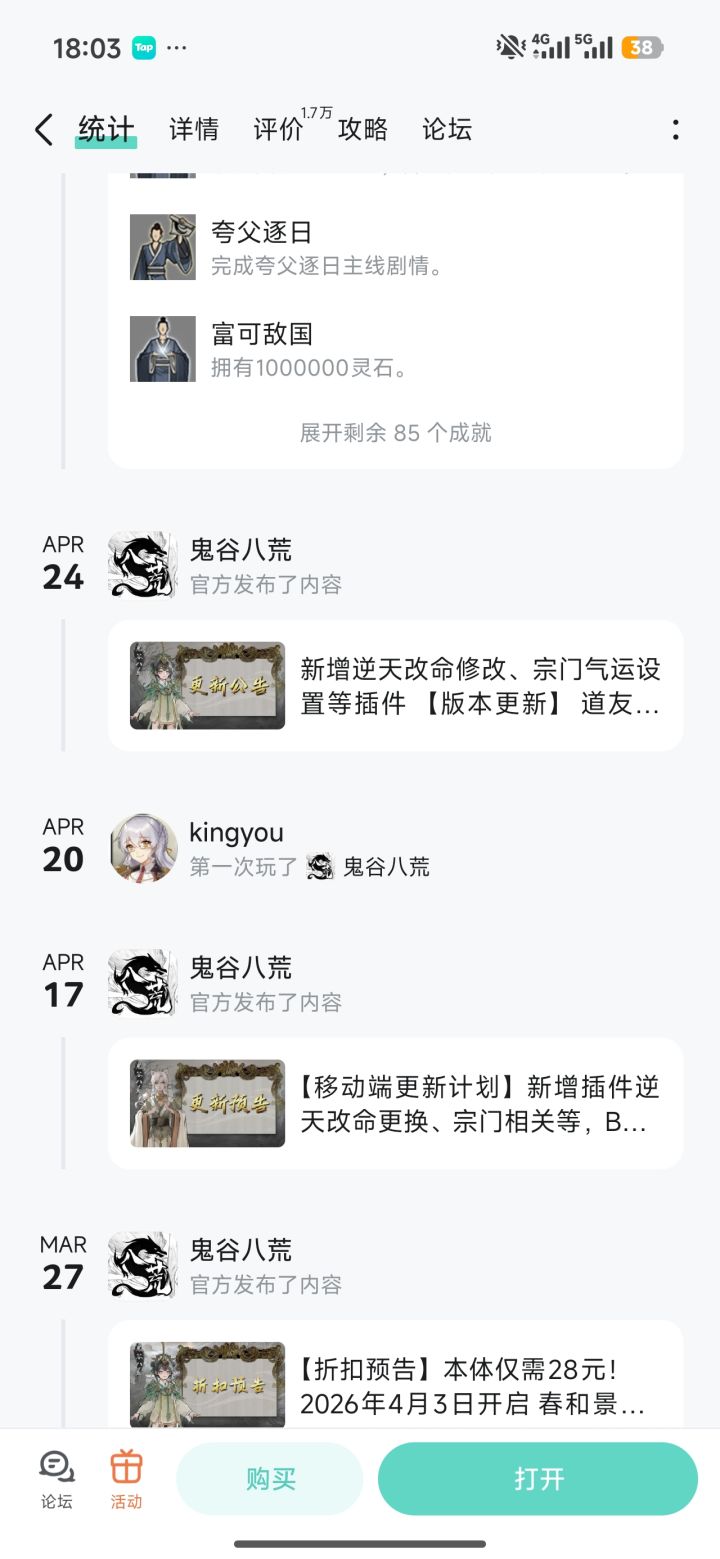Open the 论坛 tab at top
The image size is (720, 1559).
coord(446,129)
